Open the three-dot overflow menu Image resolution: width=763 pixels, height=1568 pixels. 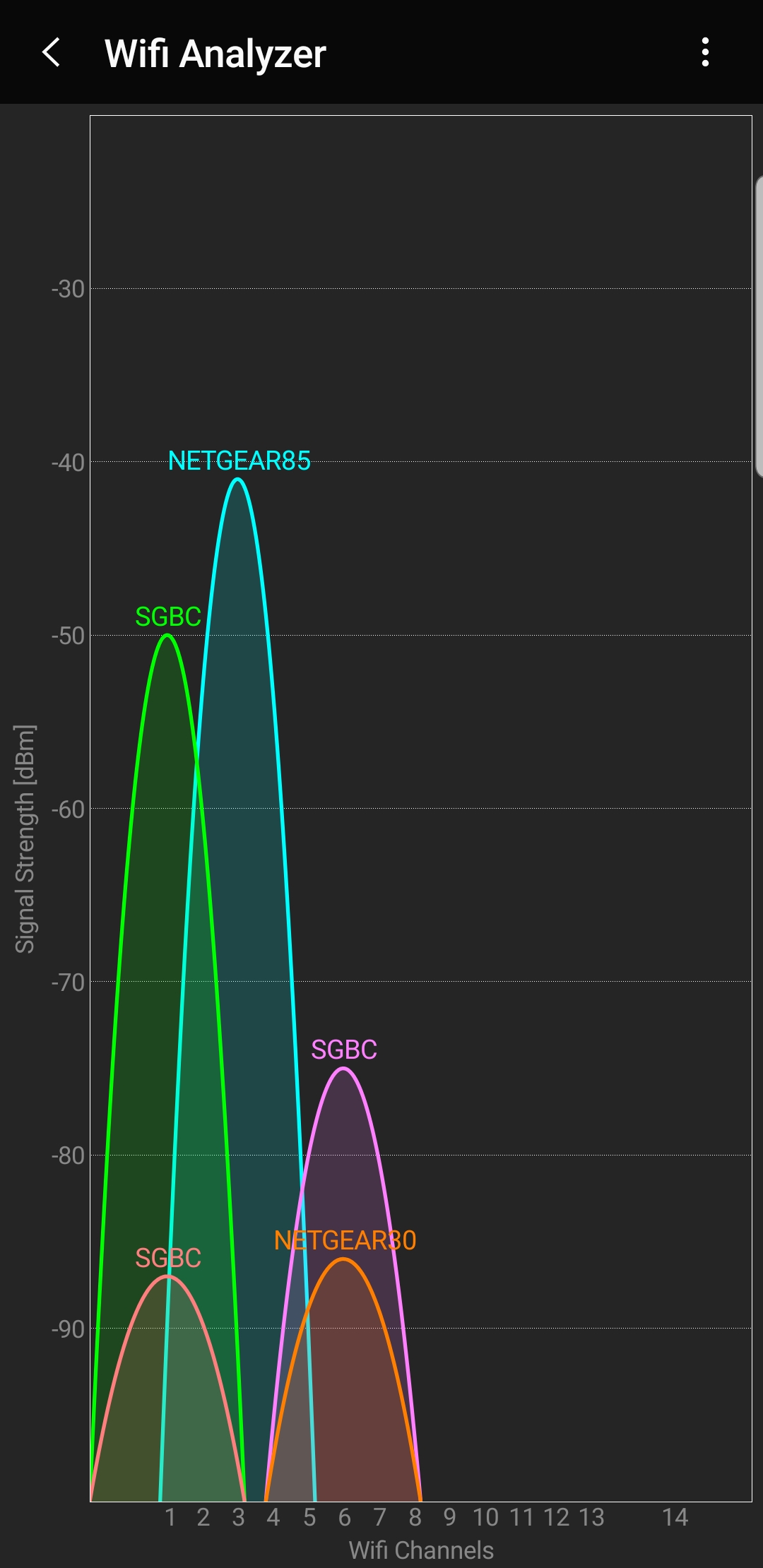(704, 52)
